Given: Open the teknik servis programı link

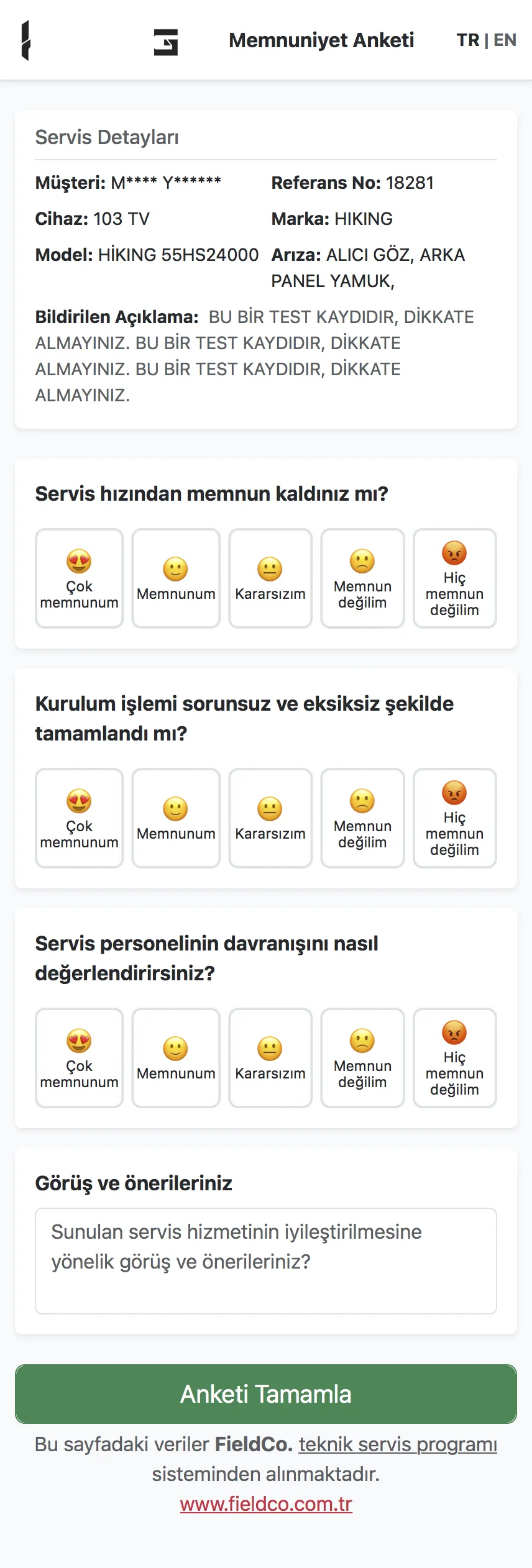Looking at the screenshot, I should [x=398, y=1444].
